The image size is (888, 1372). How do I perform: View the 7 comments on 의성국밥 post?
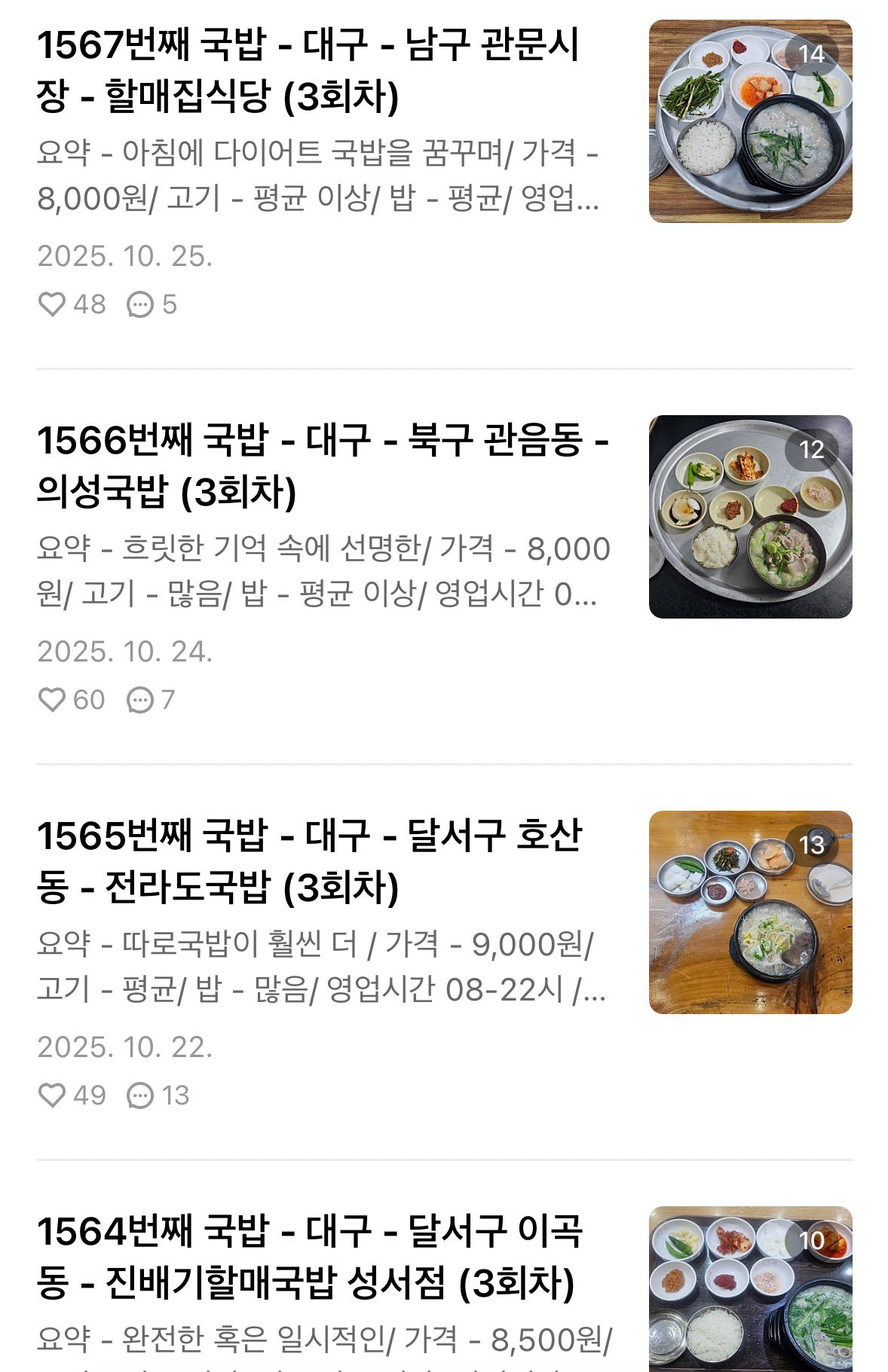140,700
